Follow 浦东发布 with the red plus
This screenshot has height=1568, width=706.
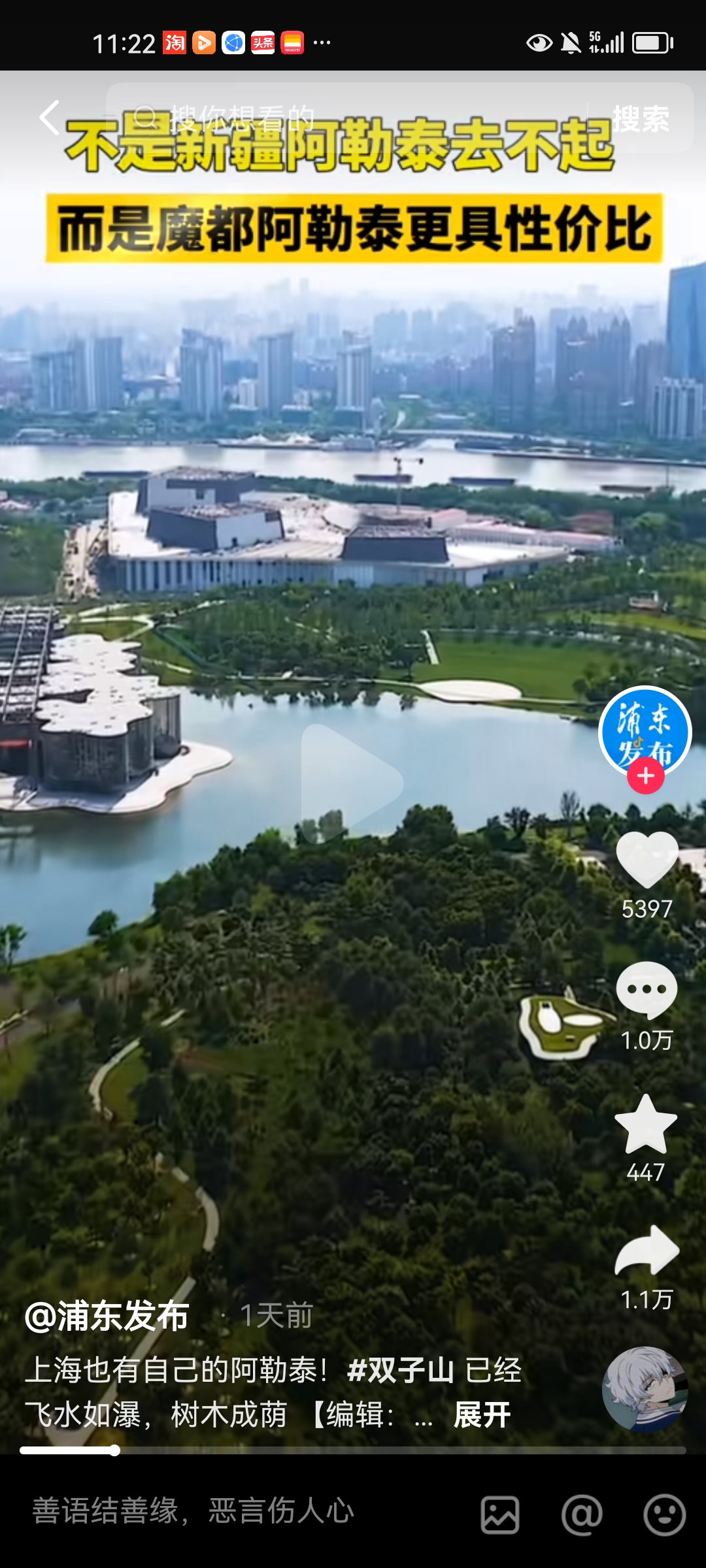[x=646, y=776]
